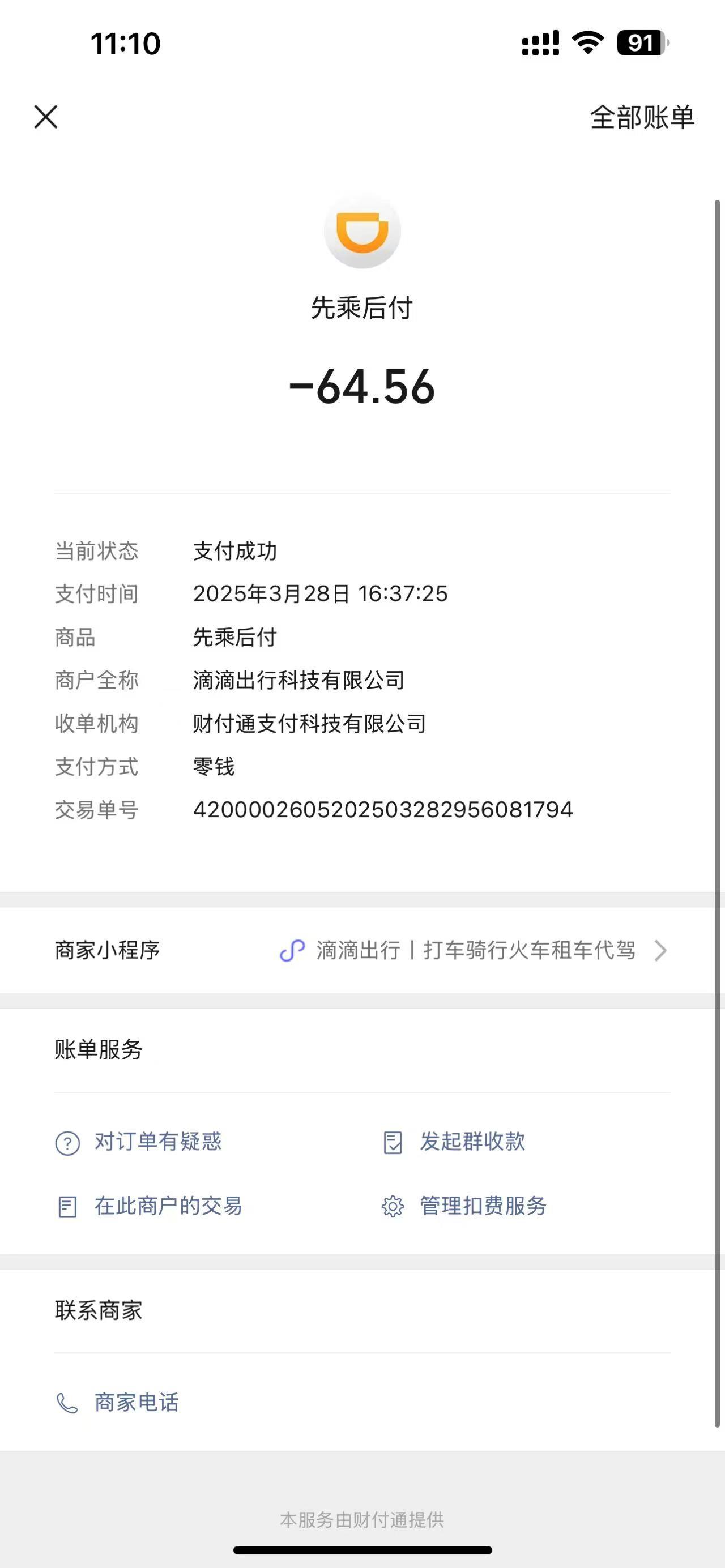View 在此商户的交易 transactions

click(148, 1206)
